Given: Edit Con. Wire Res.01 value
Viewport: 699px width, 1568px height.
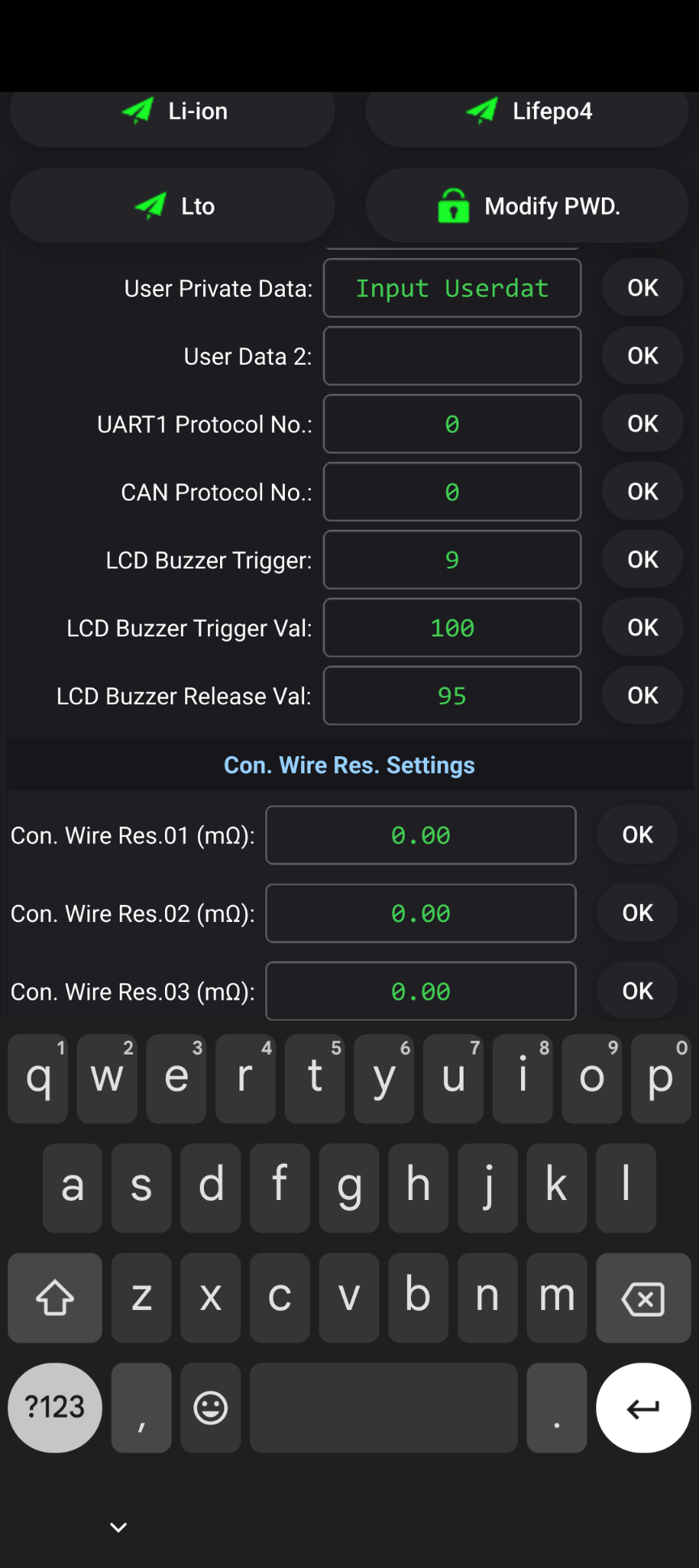Looking at the screenshot, I should [421, 835].
